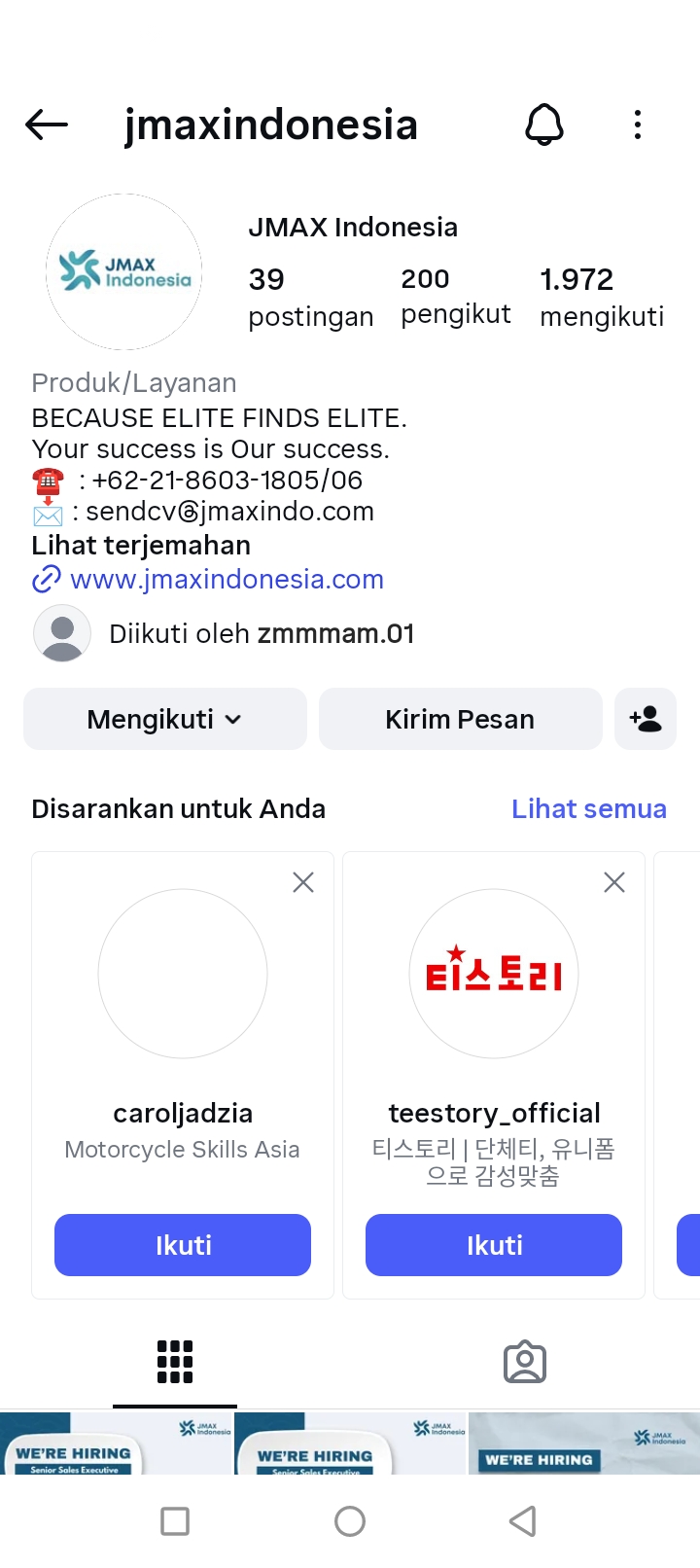
Task: Select the posts grid tab
Action: (x=175, y=1362)
